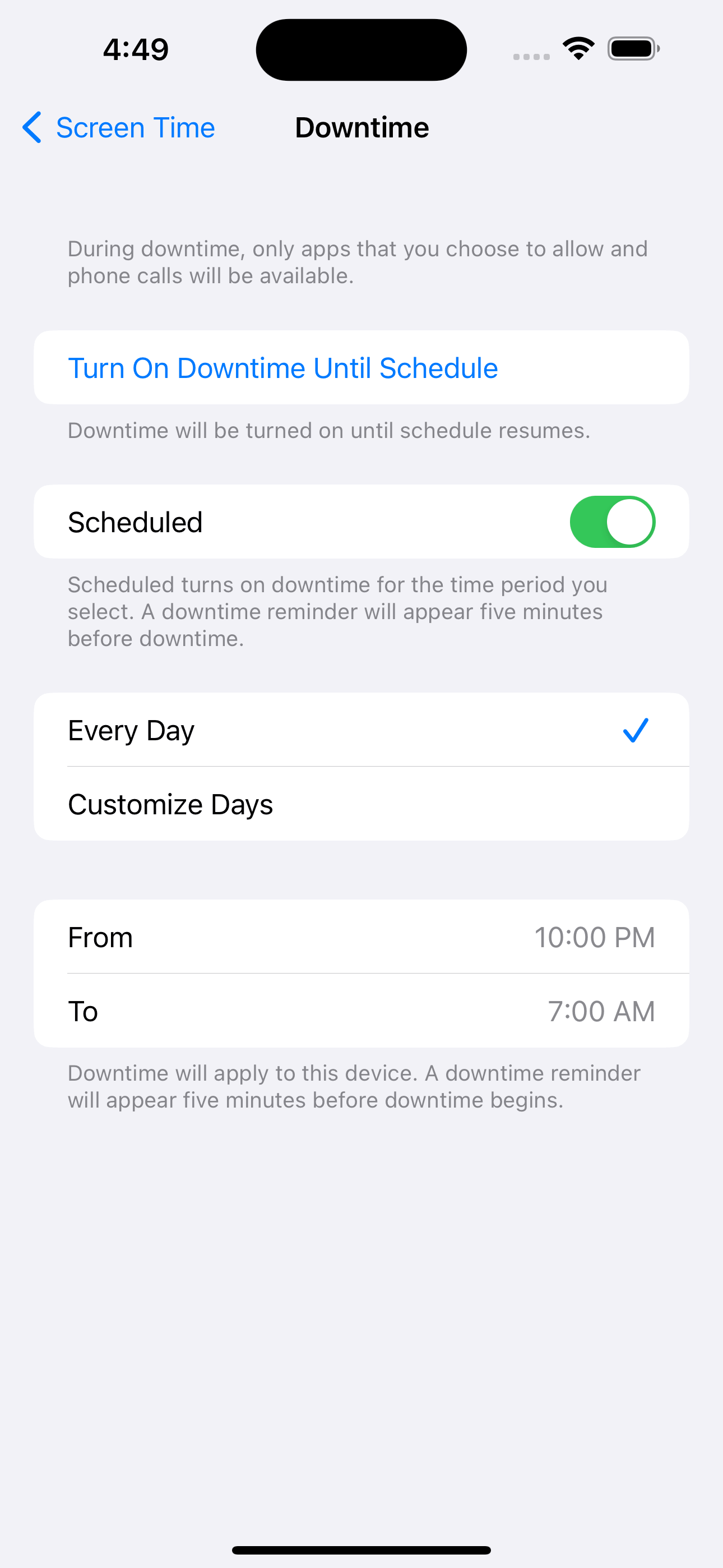The height and width of the screenshot is (1568, 723).
Task: Tap the back chevron icon
Action: 33,128
